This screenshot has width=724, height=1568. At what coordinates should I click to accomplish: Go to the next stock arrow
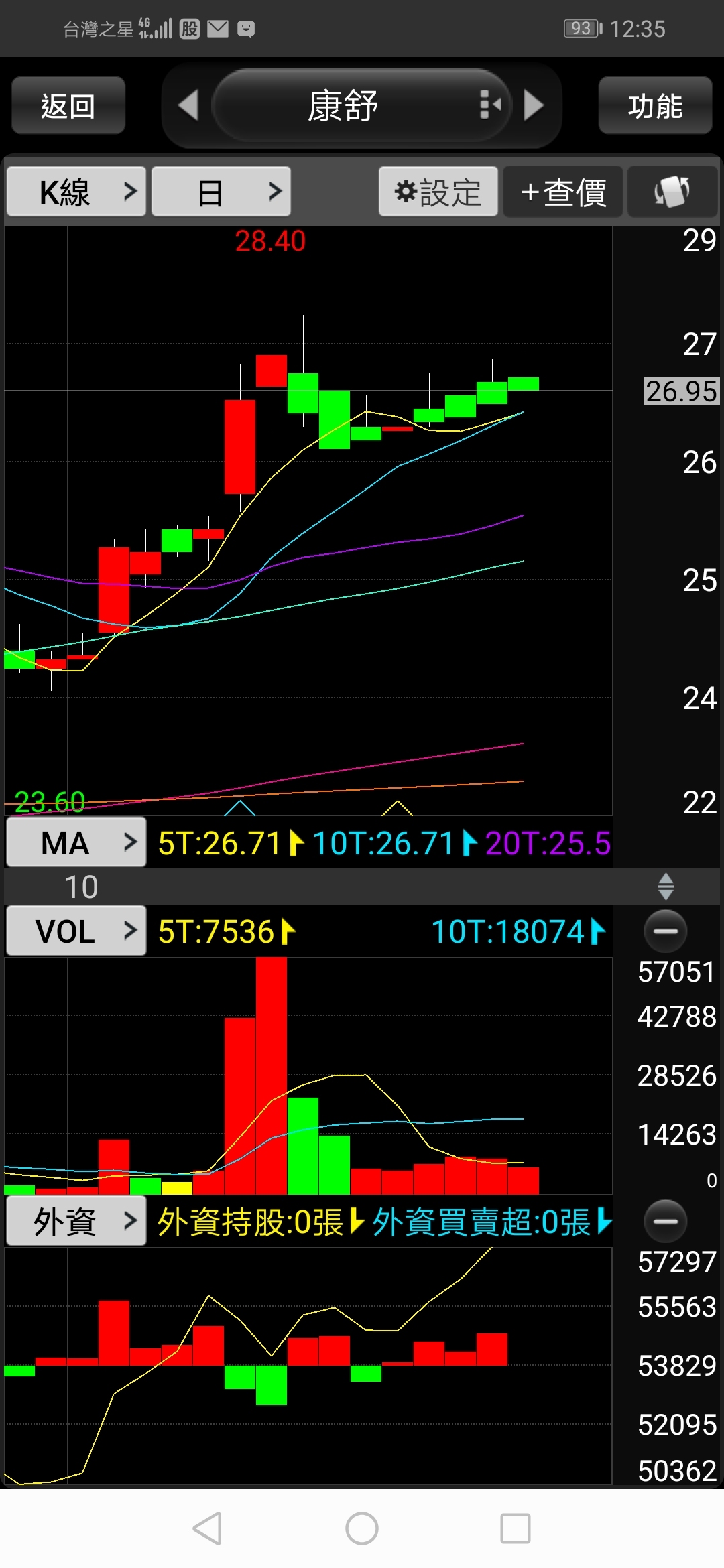pyautogui.click(x=534, y=106)
